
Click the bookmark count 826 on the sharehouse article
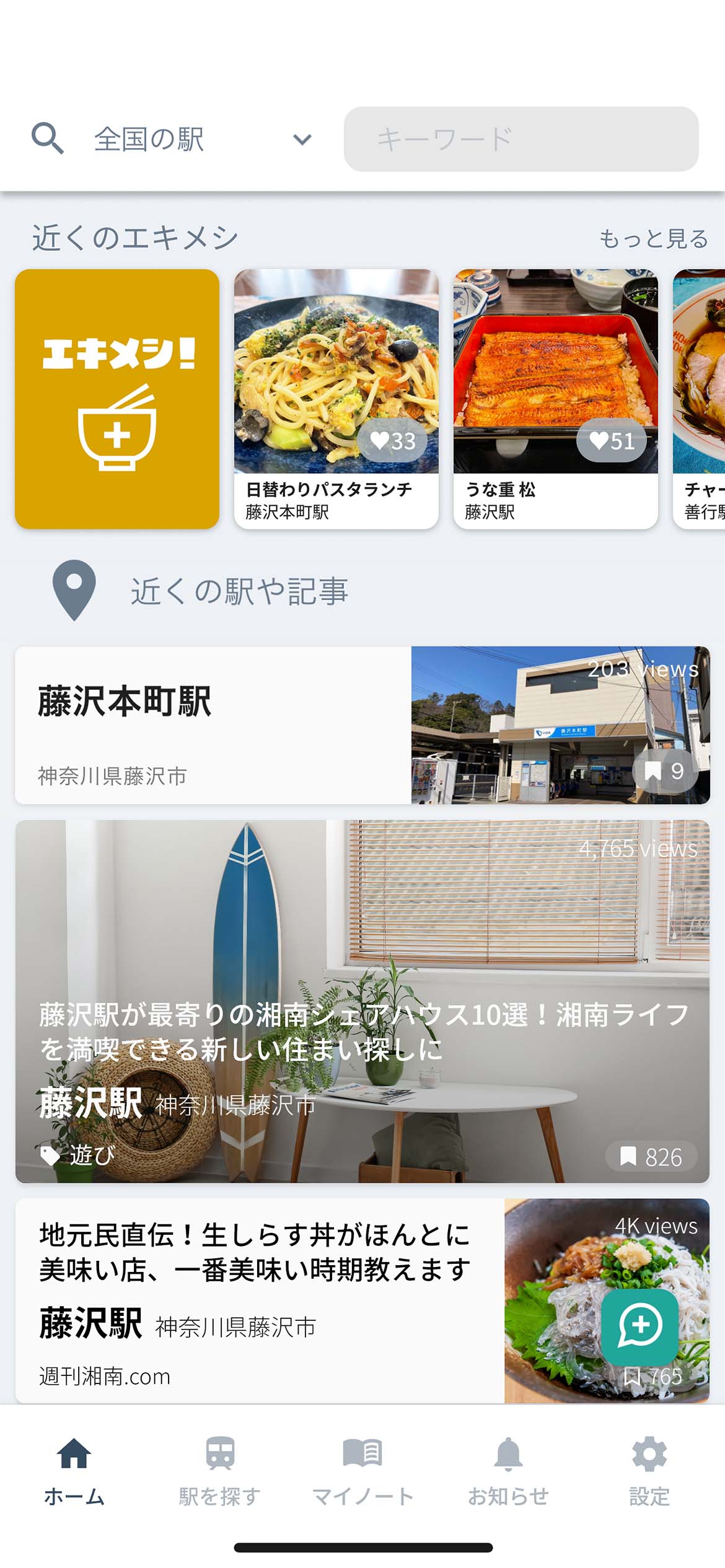point(651,1157)
